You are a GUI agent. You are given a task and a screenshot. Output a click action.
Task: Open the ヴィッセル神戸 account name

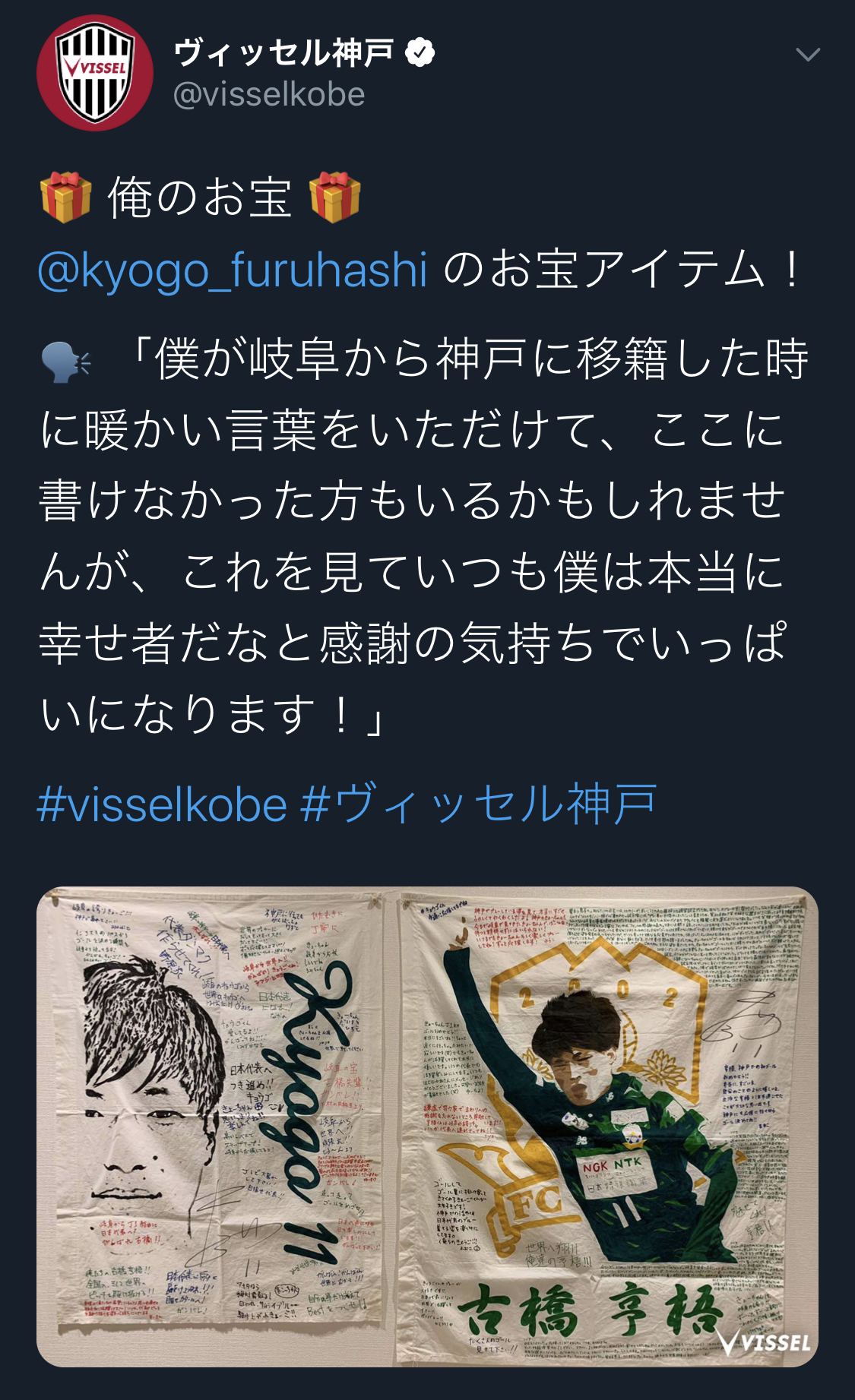(283, 53)
